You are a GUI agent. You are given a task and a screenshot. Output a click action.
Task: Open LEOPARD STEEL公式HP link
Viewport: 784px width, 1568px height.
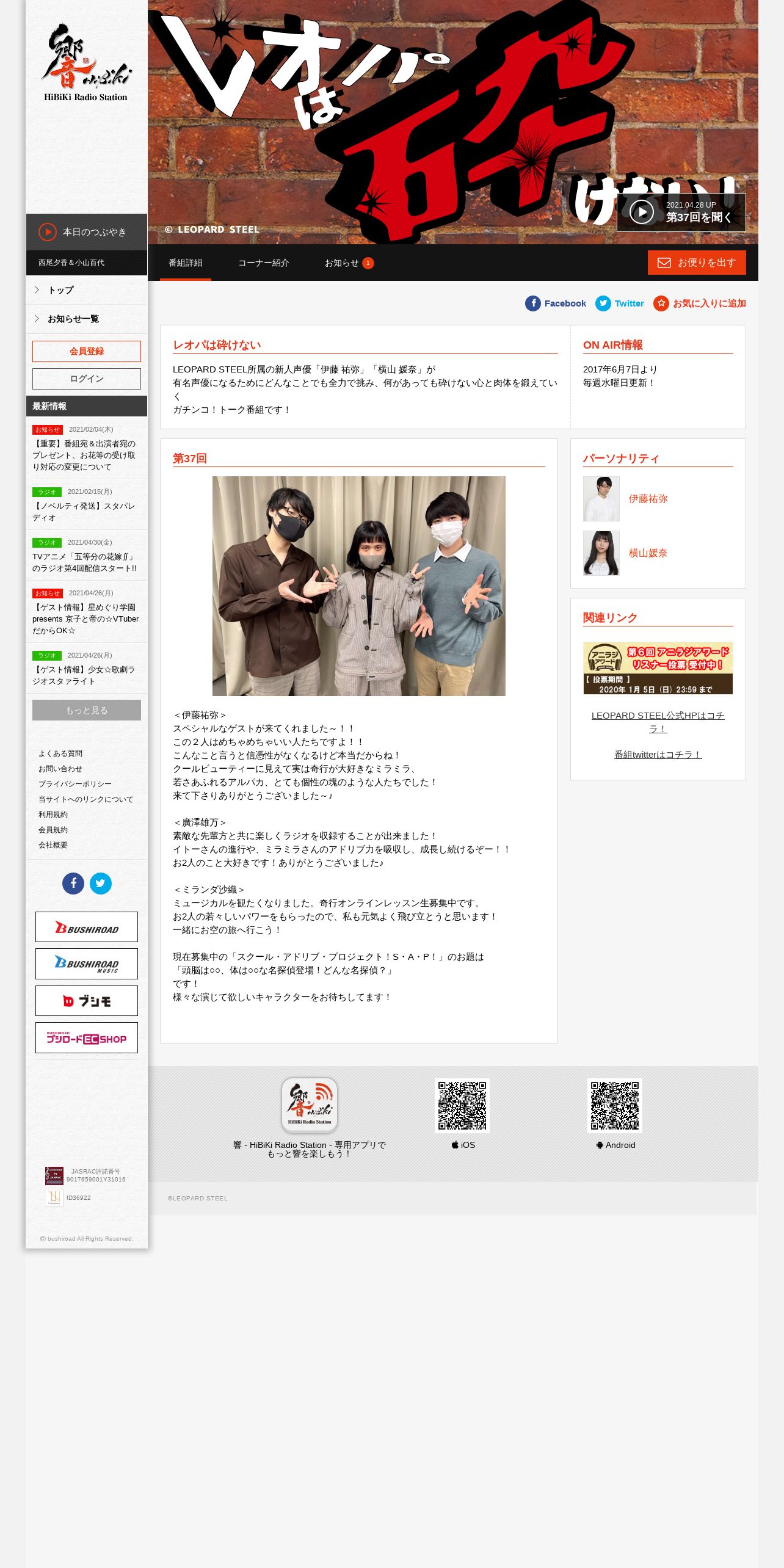click(x=658, y=722)
